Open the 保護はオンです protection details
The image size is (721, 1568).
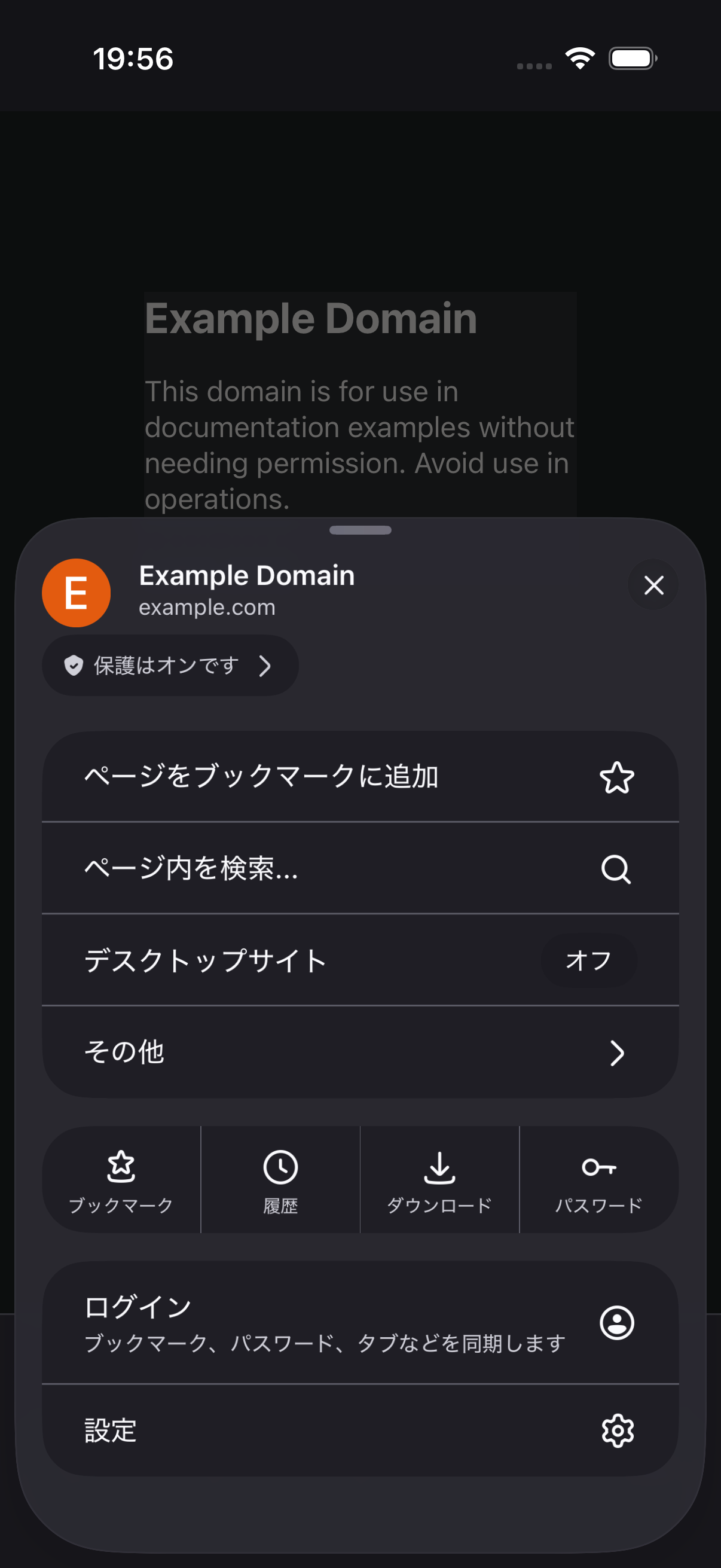pos(170,666)
